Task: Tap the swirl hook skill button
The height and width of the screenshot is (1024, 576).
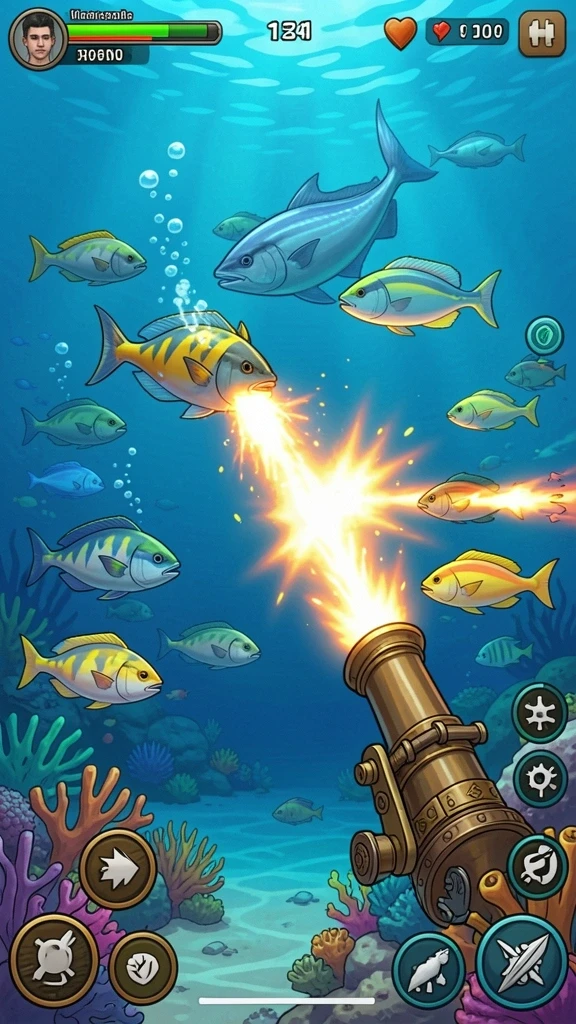Action: click(x=537, y=867)
